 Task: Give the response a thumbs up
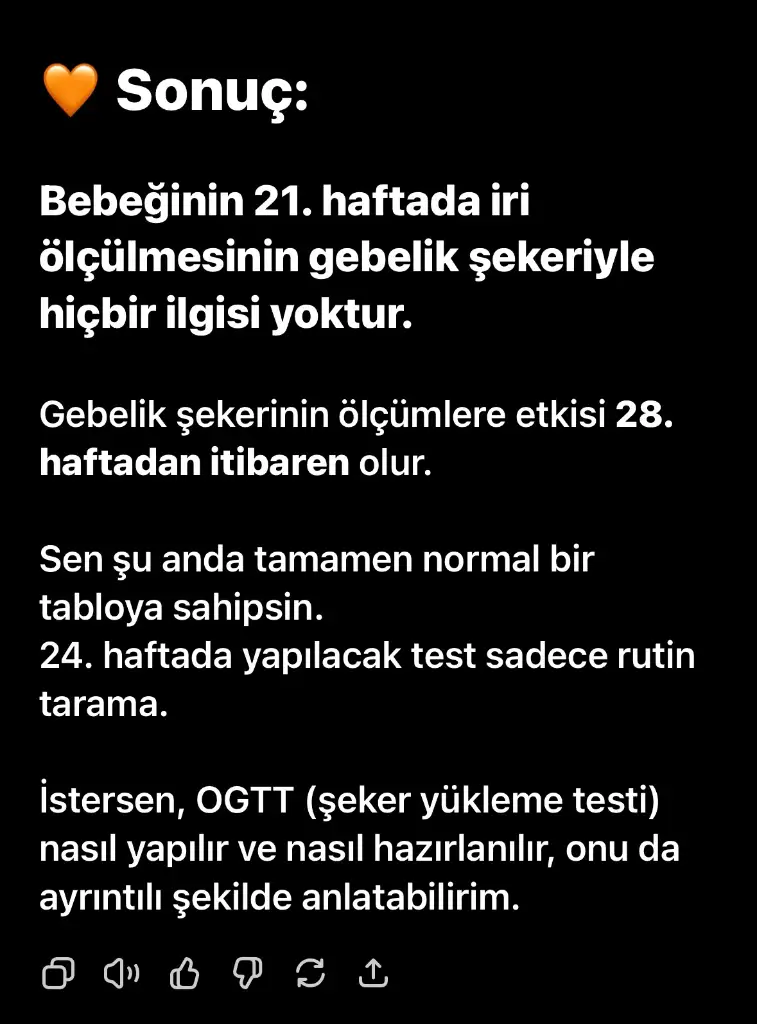click(185, 971)
